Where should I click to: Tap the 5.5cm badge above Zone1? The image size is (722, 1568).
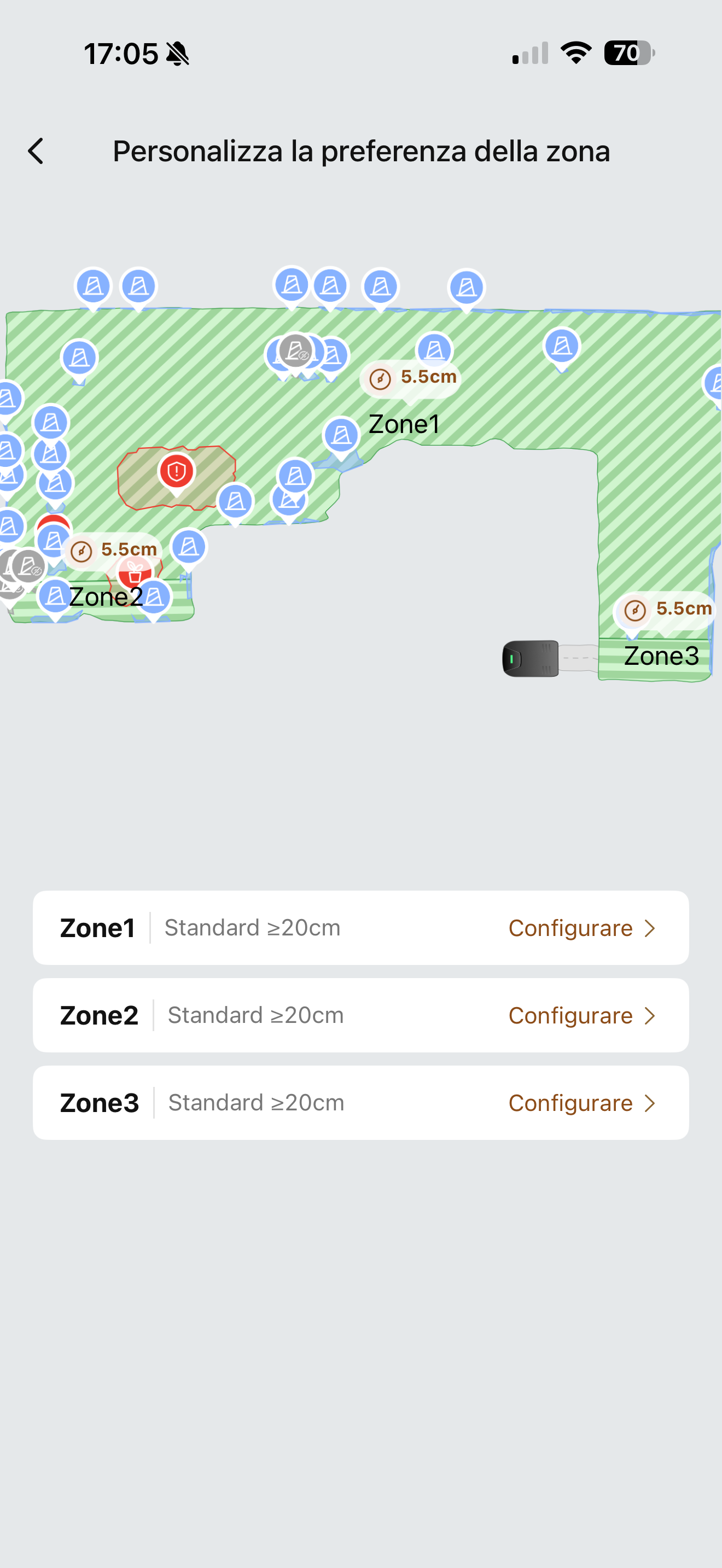pyautogui.click(x=410, y=379)
